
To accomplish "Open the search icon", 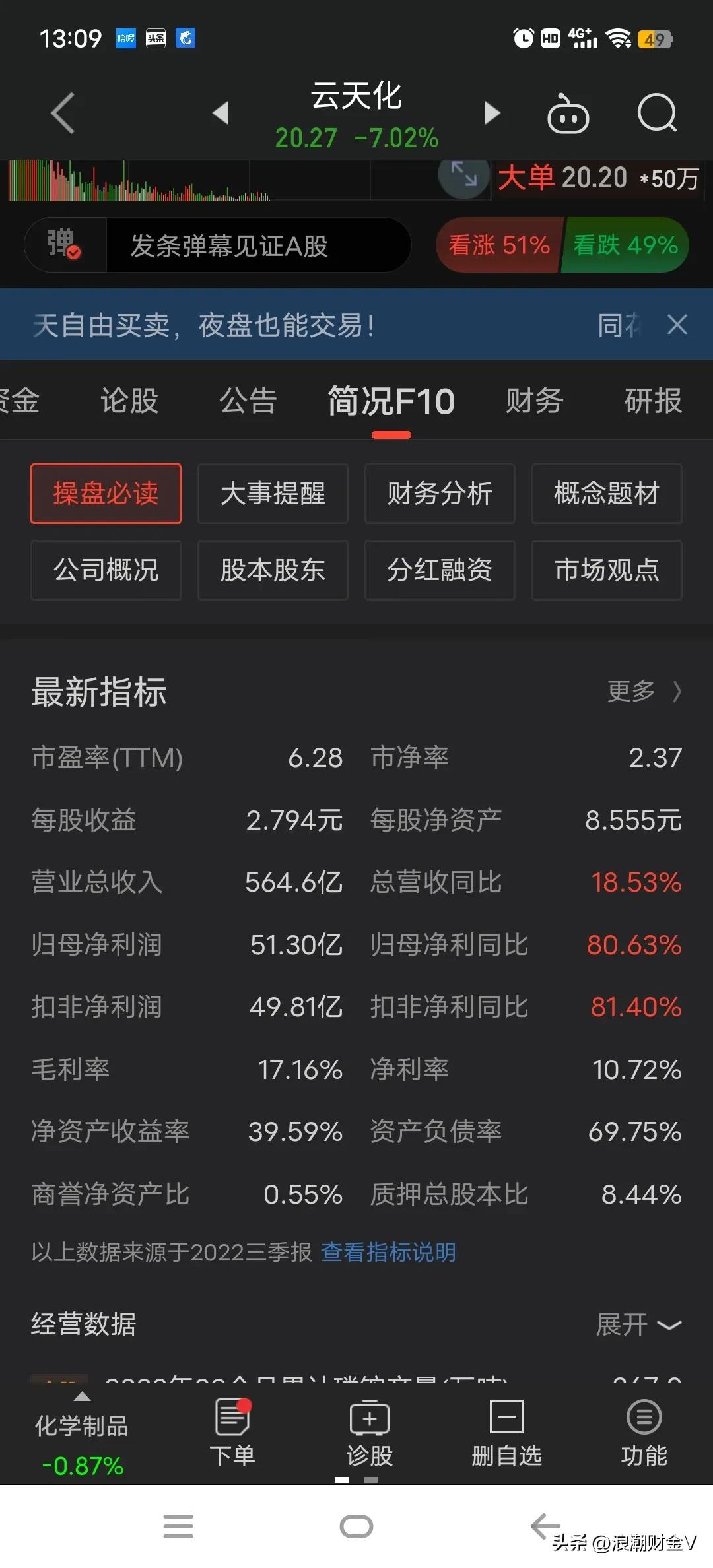I will [x=657, y=112].
